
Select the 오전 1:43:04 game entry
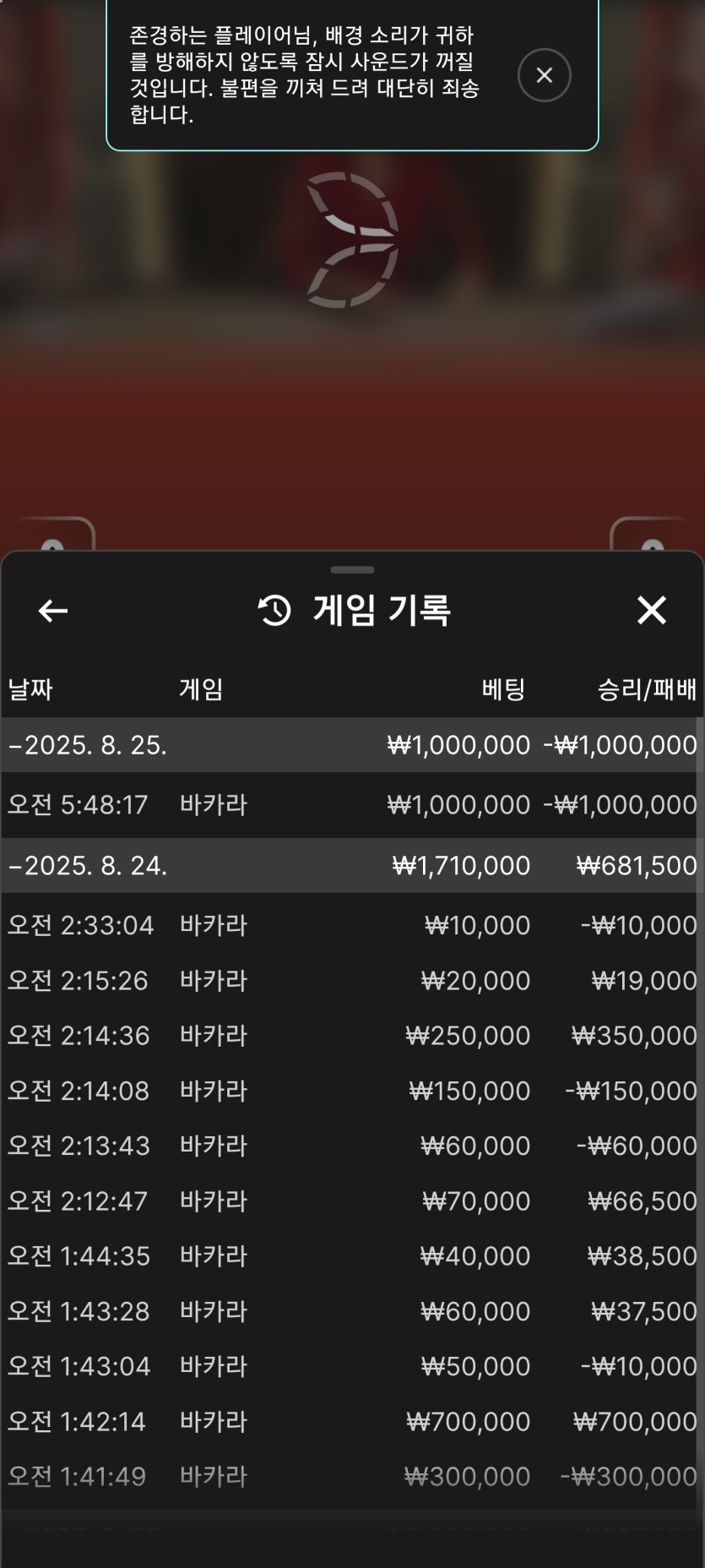pyautogui.click(x=351, y=1366)
